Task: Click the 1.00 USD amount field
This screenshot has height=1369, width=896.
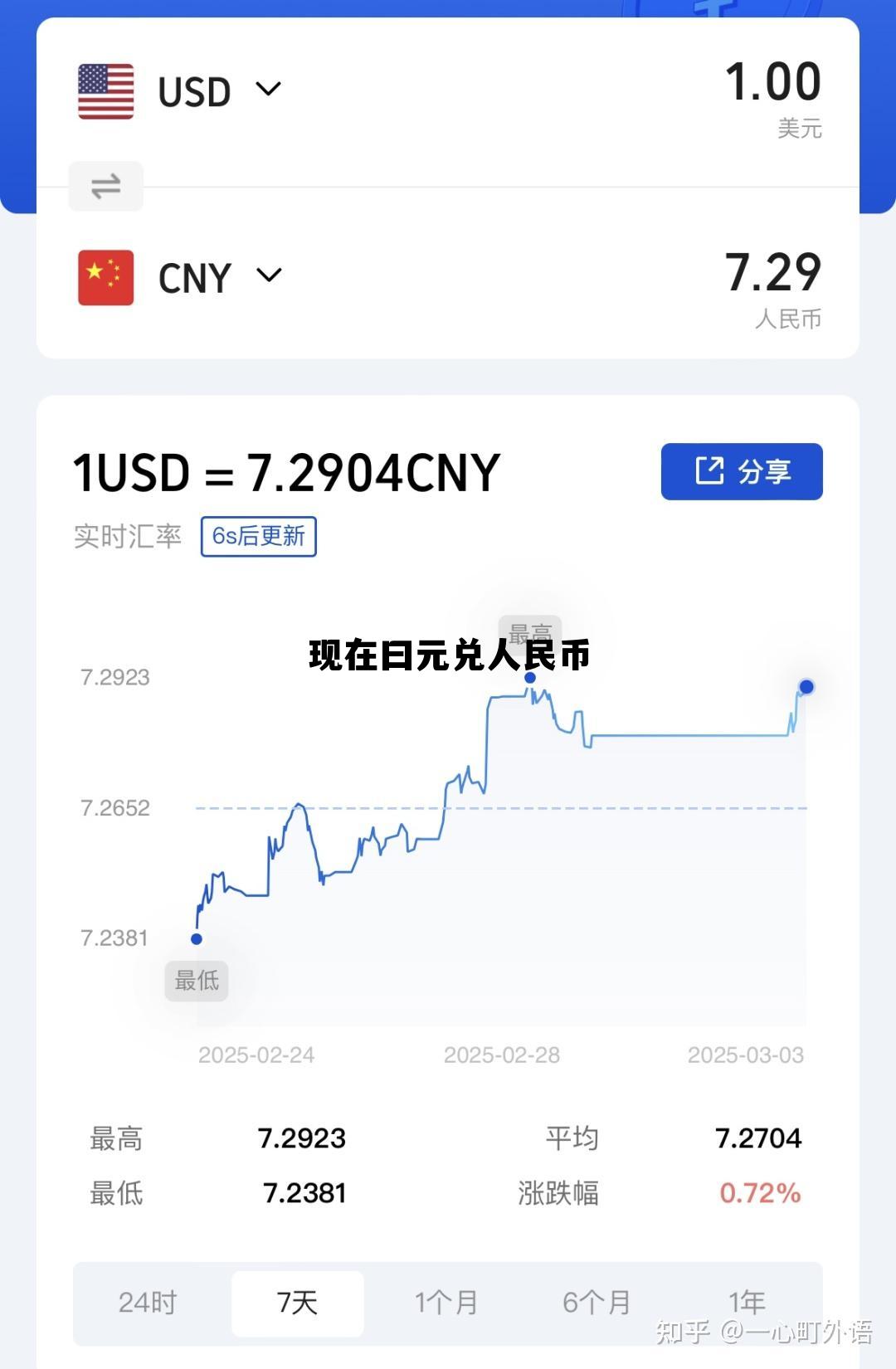Action: (772, 80)
